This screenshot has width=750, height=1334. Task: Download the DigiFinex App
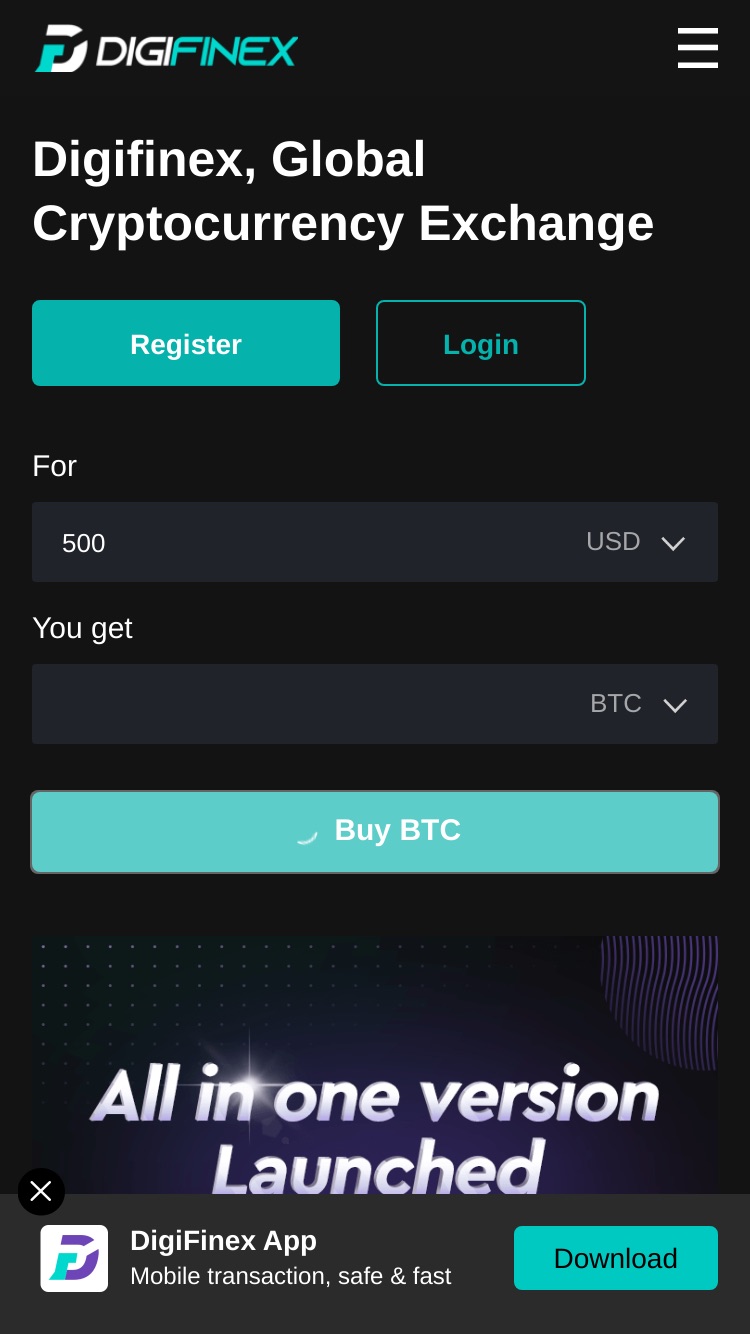[616, 1258]
